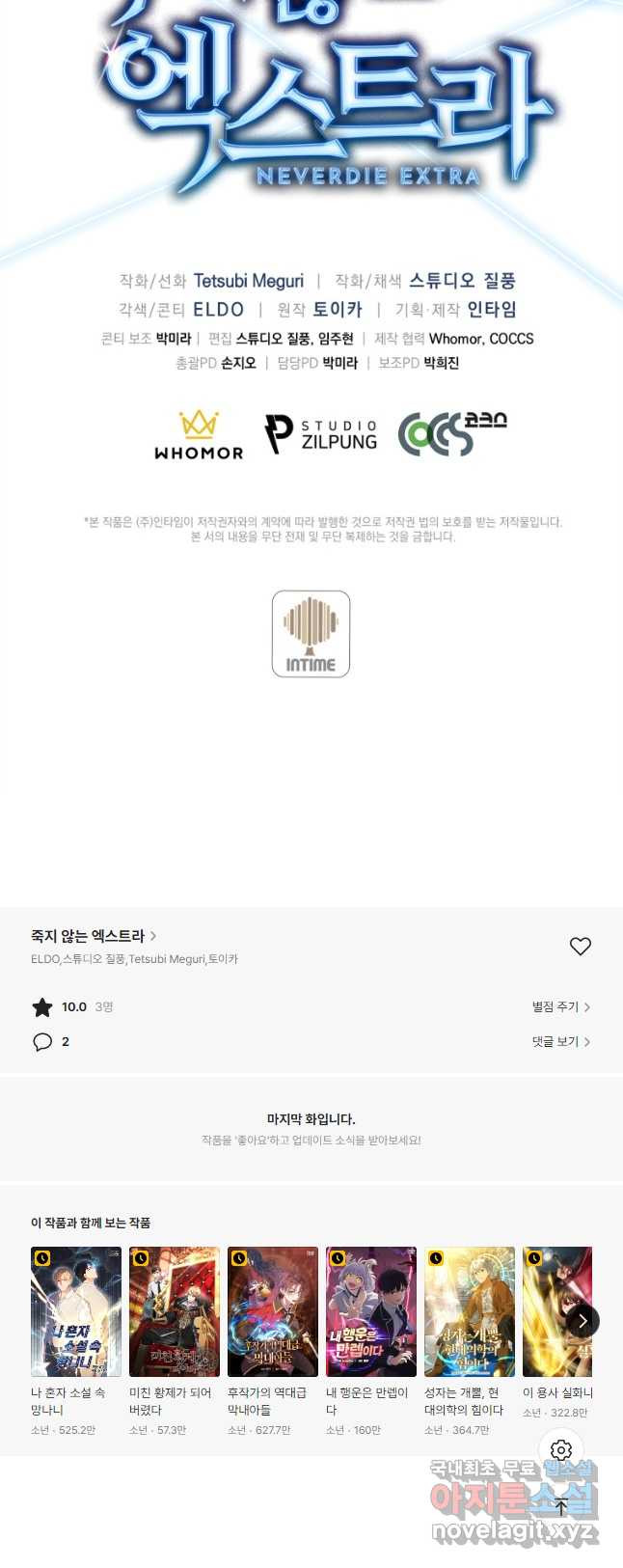Open 별점 주기 to rate this episode
Screen dimensions: 623x1568
560,1006
